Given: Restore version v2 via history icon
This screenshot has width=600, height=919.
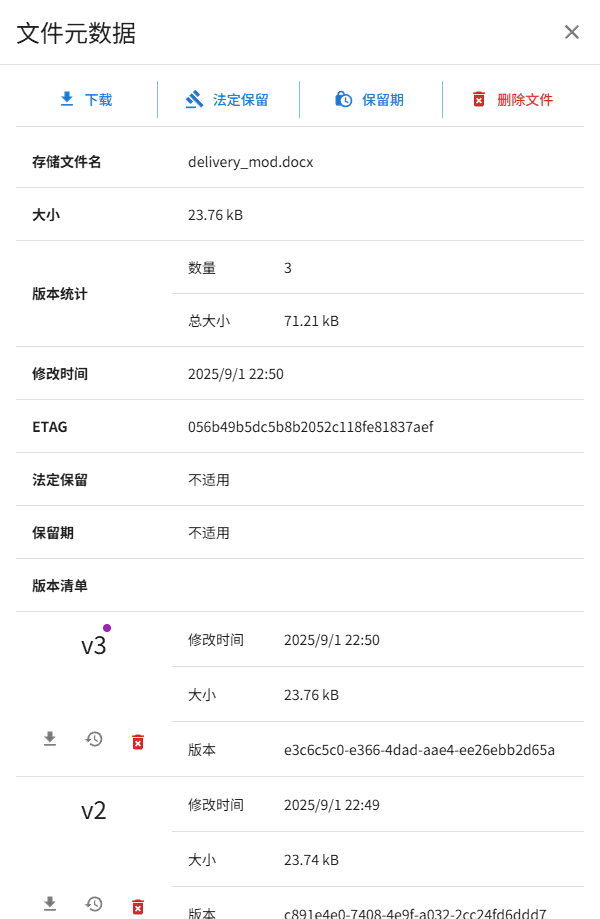Looking at the screenshot, I should (x=94, y=904).
